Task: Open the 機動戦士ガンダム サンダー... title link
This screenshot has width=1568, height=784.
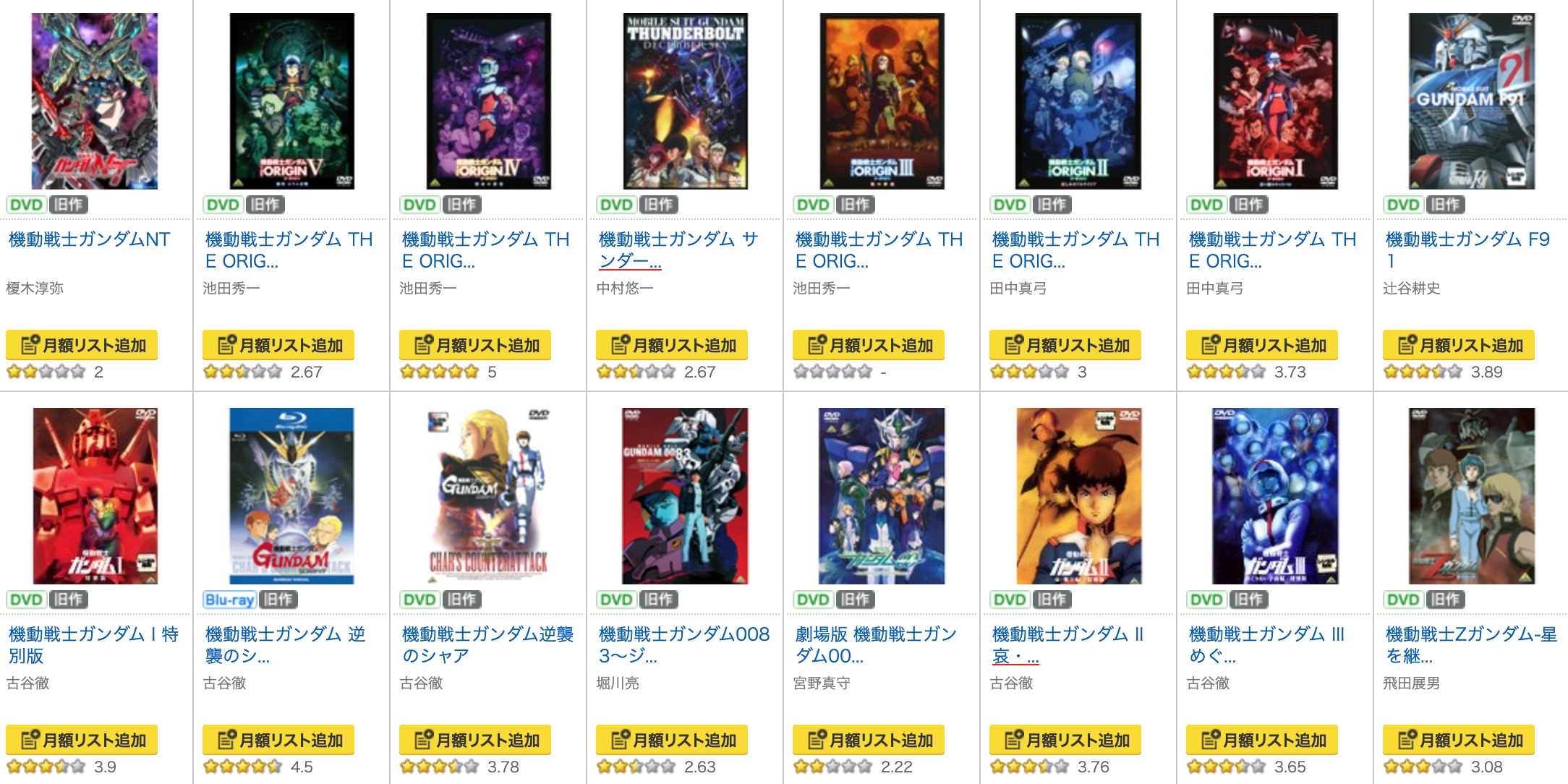Action: [x=678, y=250]
